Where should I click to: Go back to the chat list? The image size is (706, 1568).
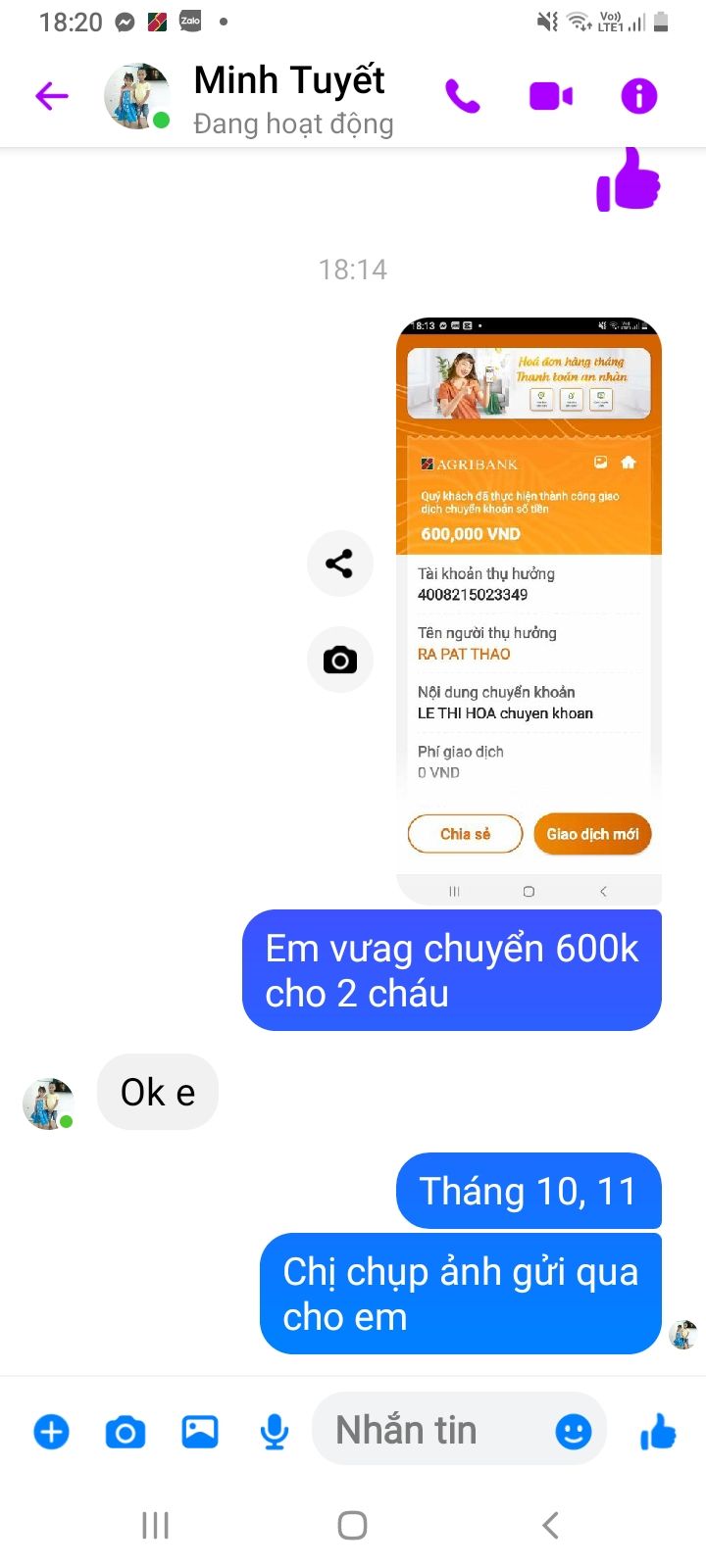coord(52,96)
